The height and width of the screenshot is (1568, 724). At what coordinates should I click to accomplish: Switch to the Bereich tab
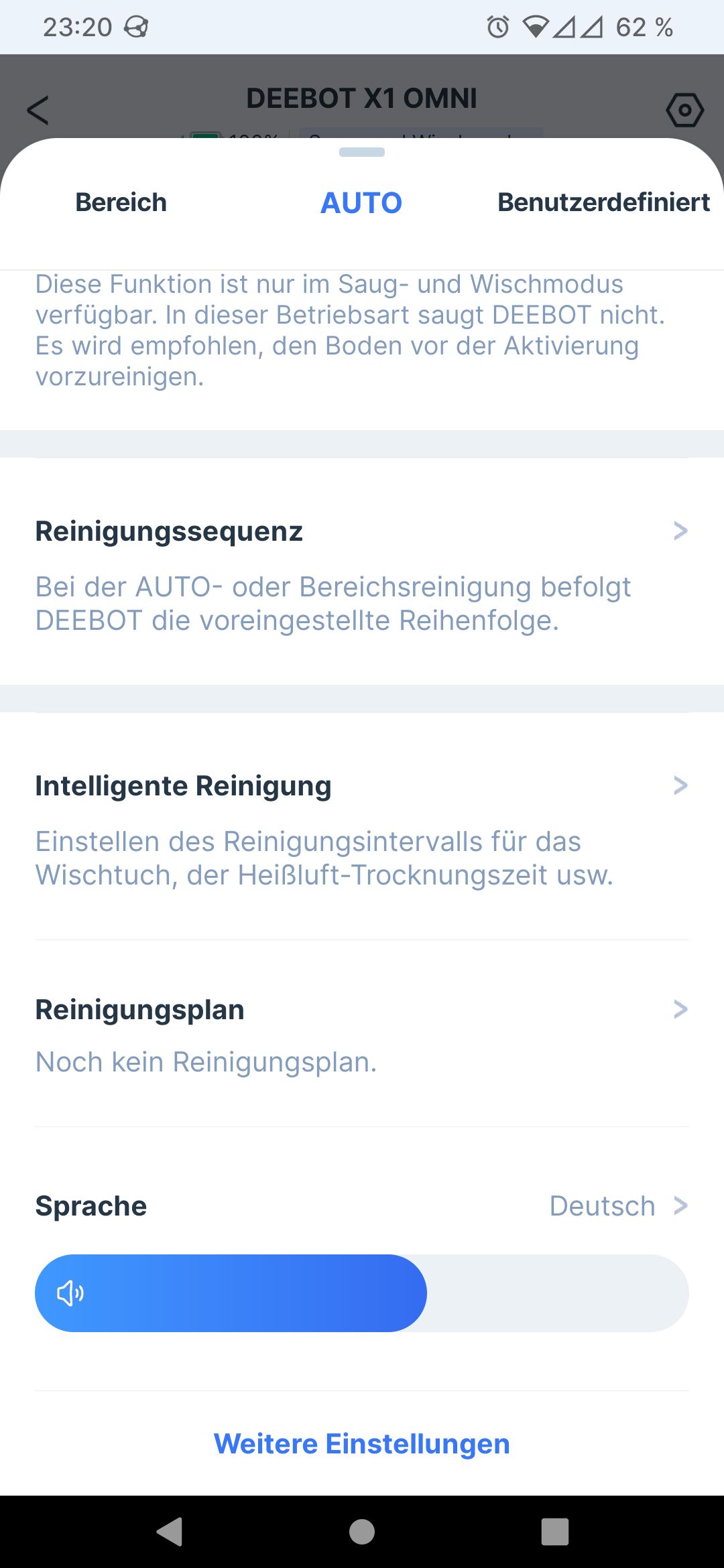click(121, 202)
